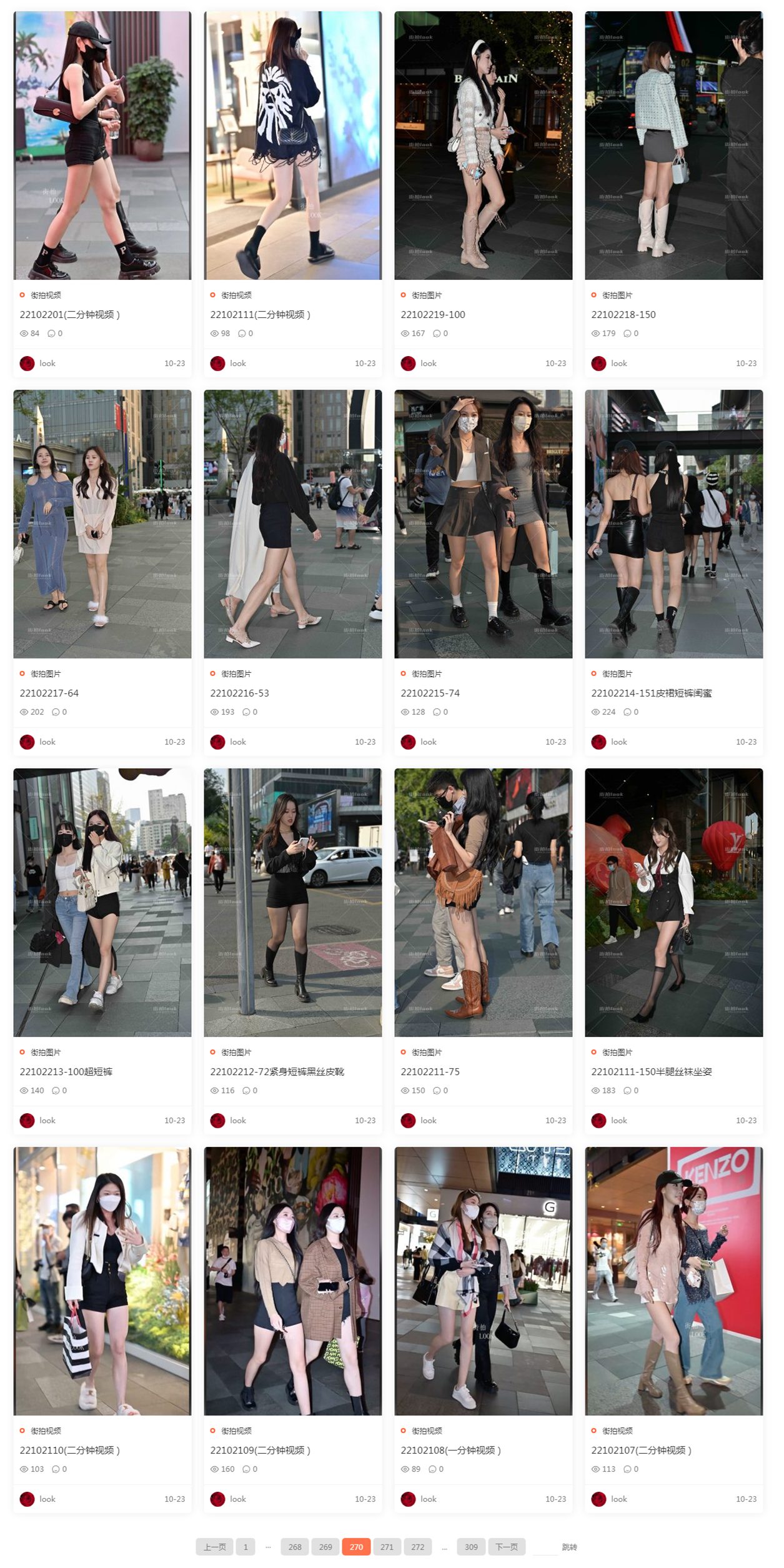Go to next page 下一页

506,1547
